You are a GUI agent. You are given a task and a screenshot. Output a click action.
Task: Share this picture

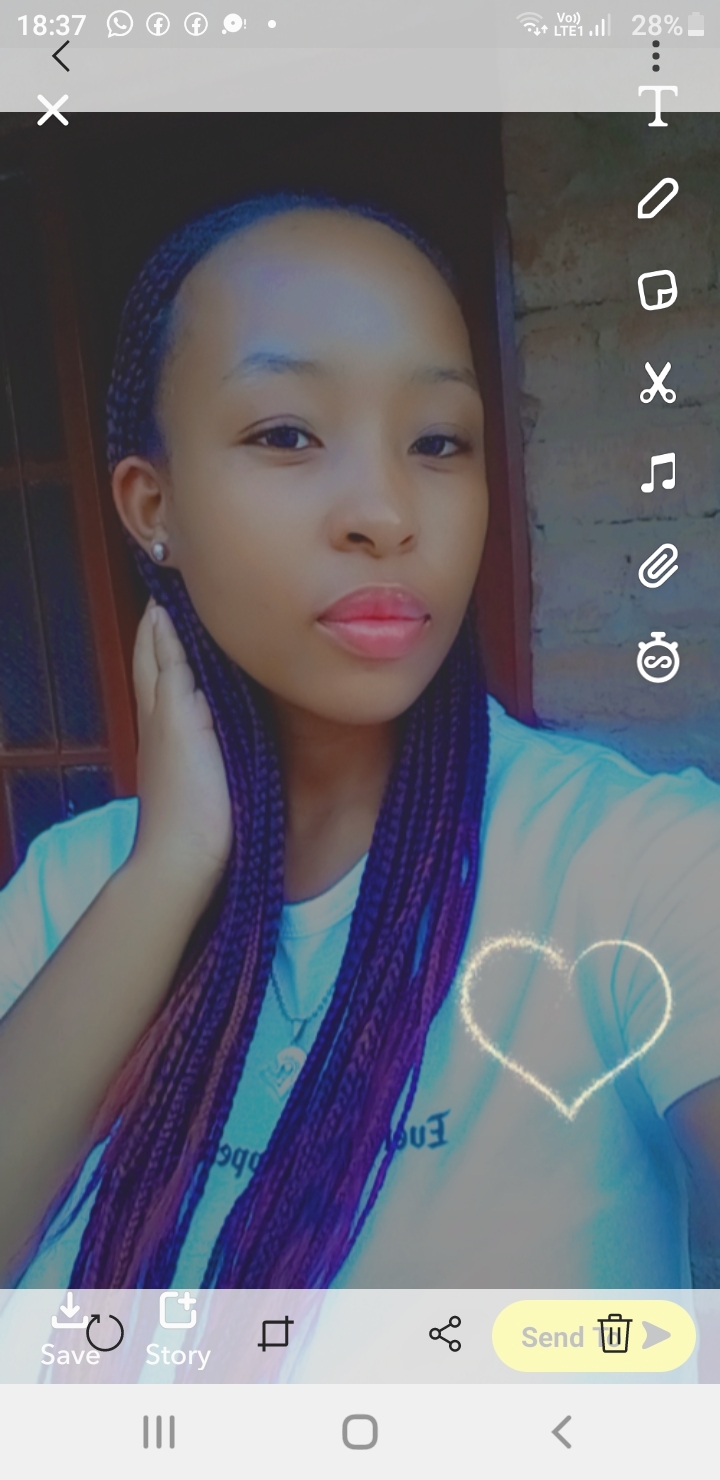coord(445,1334)
